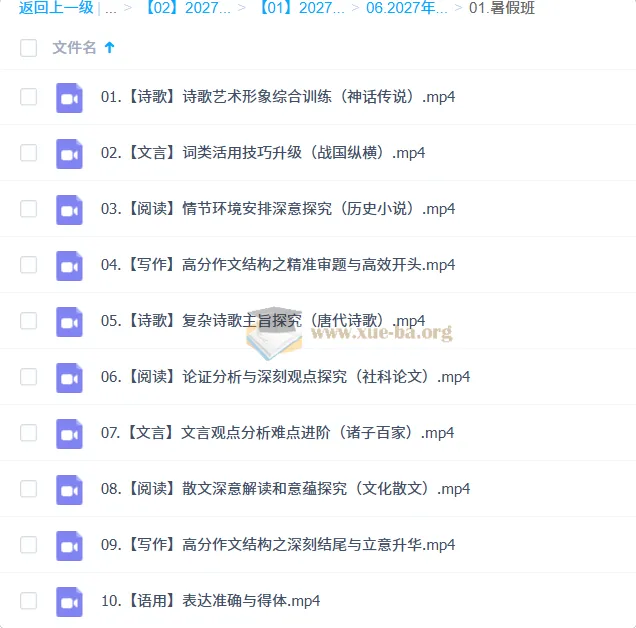Viewport: 636px width, 628px height.
Task: Expand the ... collapsed breadcrumb path
Action: [111, 9]
